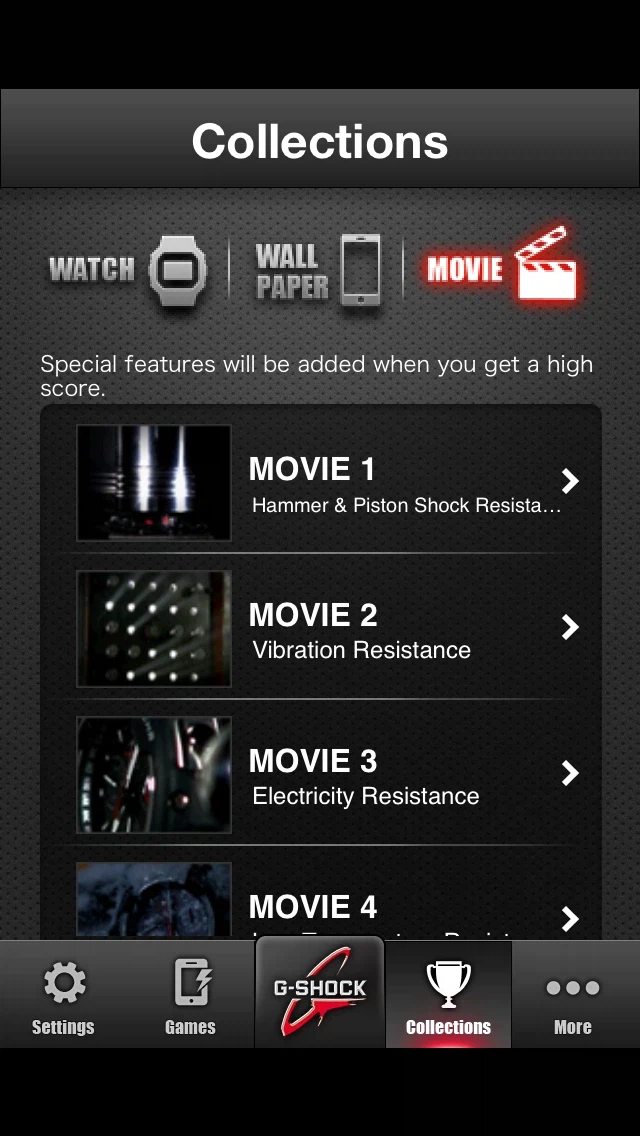The image size is (640, 1136).
Task: Open the More tab
Action: coord(573,996)
